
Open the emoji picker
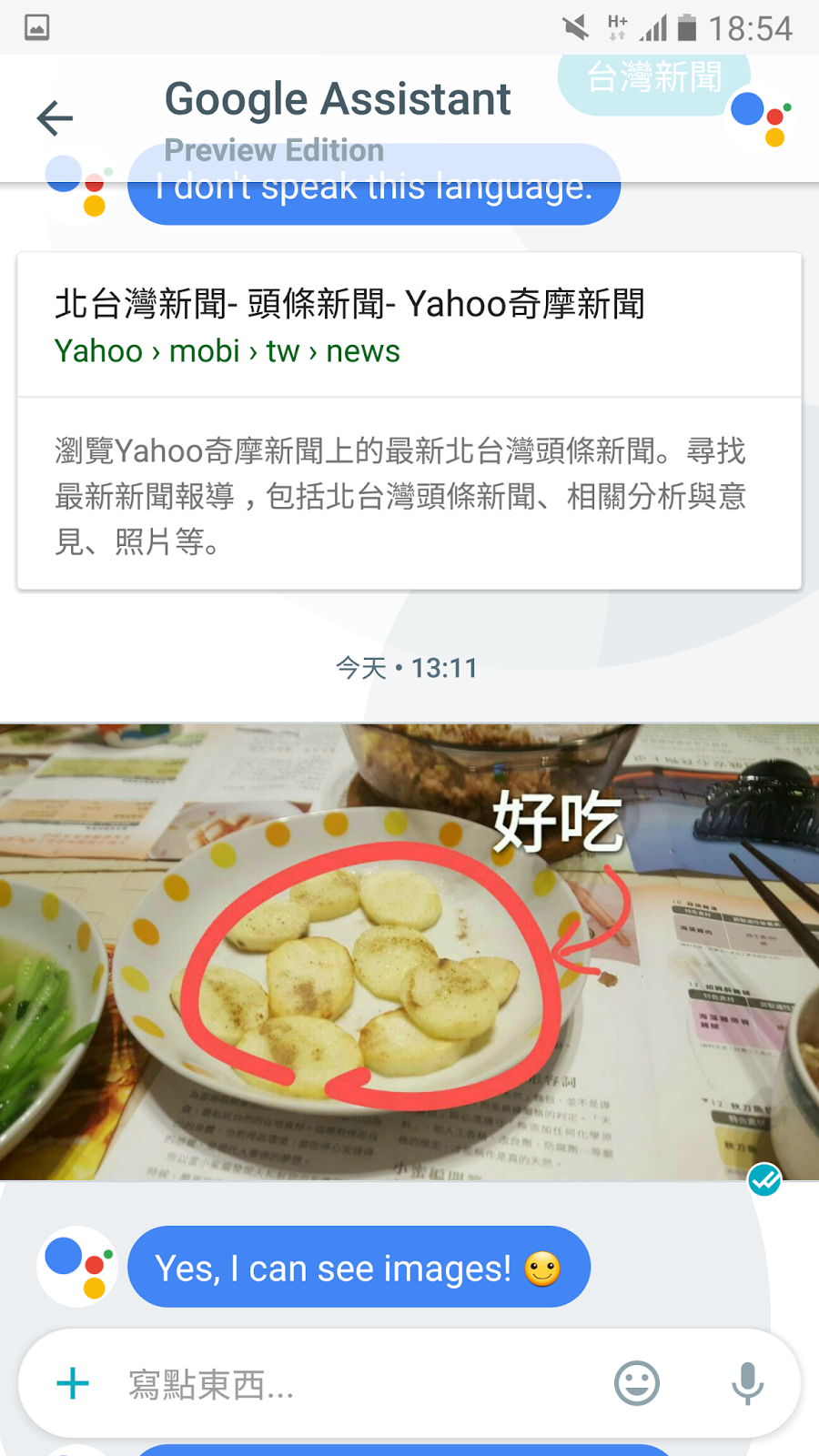[636, 1384]
